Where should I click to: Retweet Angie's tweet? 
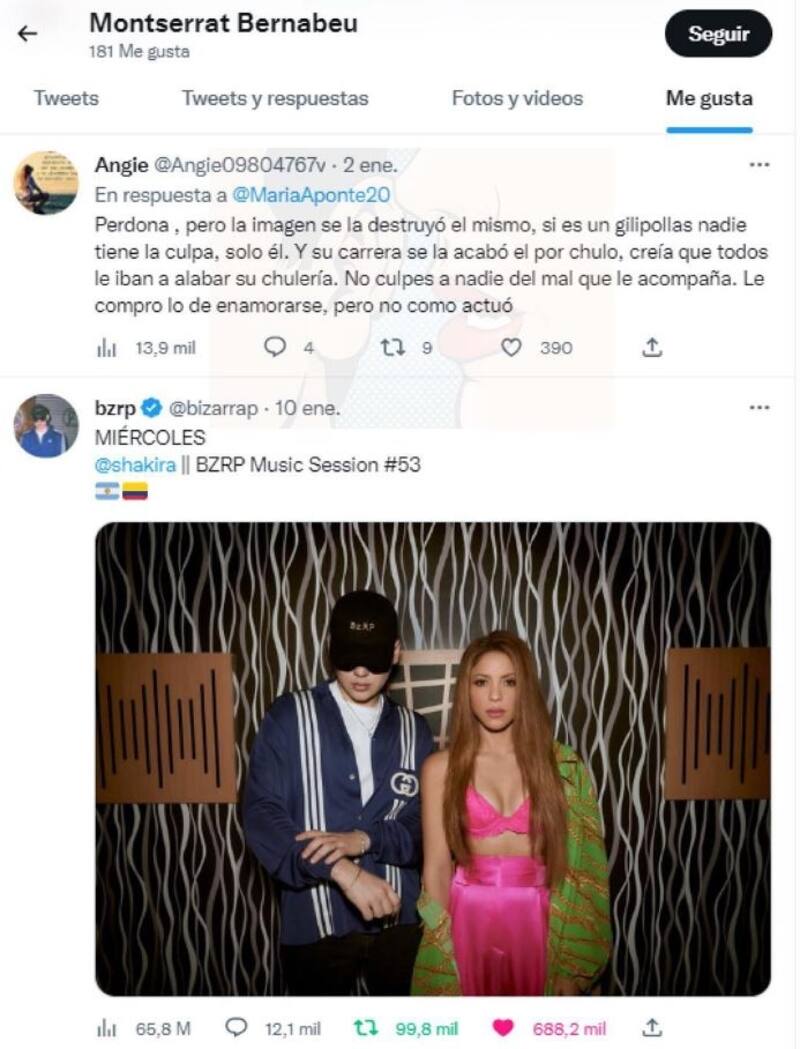pos(392,347)
